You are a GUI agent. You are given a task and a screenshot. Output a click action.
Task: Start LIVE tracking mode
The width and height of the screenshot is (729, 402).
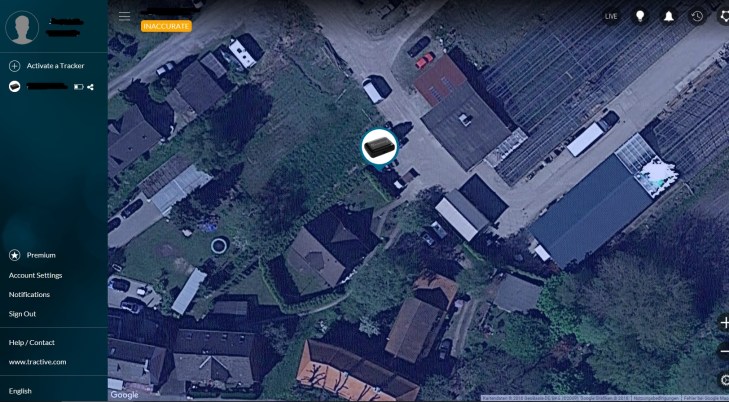611,16
